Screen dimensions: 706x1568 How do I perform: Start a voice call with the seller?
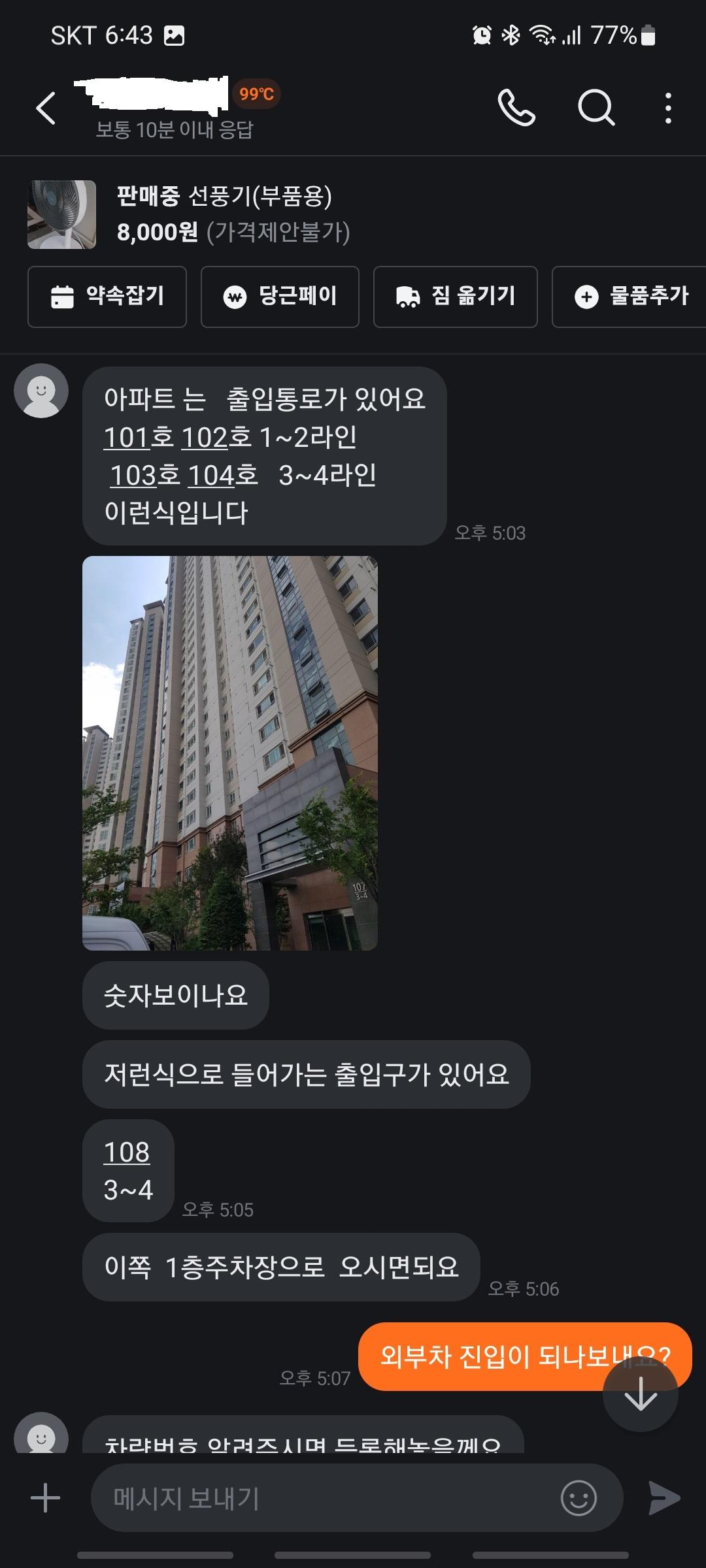click(x=516, y=108)
